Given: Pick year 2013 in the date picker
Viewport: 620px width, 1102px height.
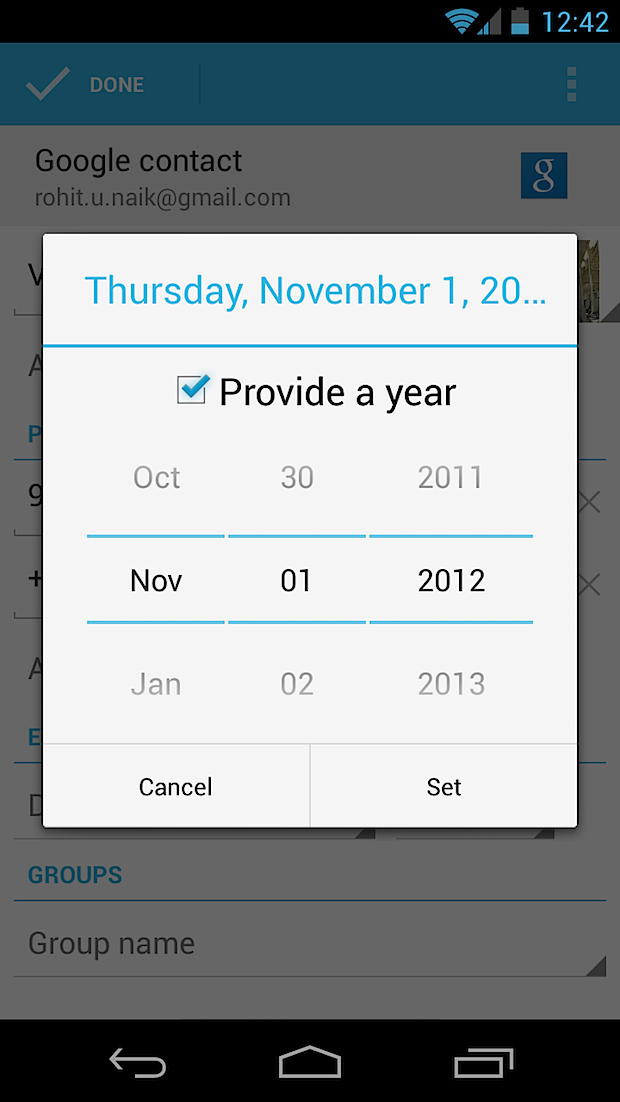Looking at the screenshot, I should coord(451,684).
